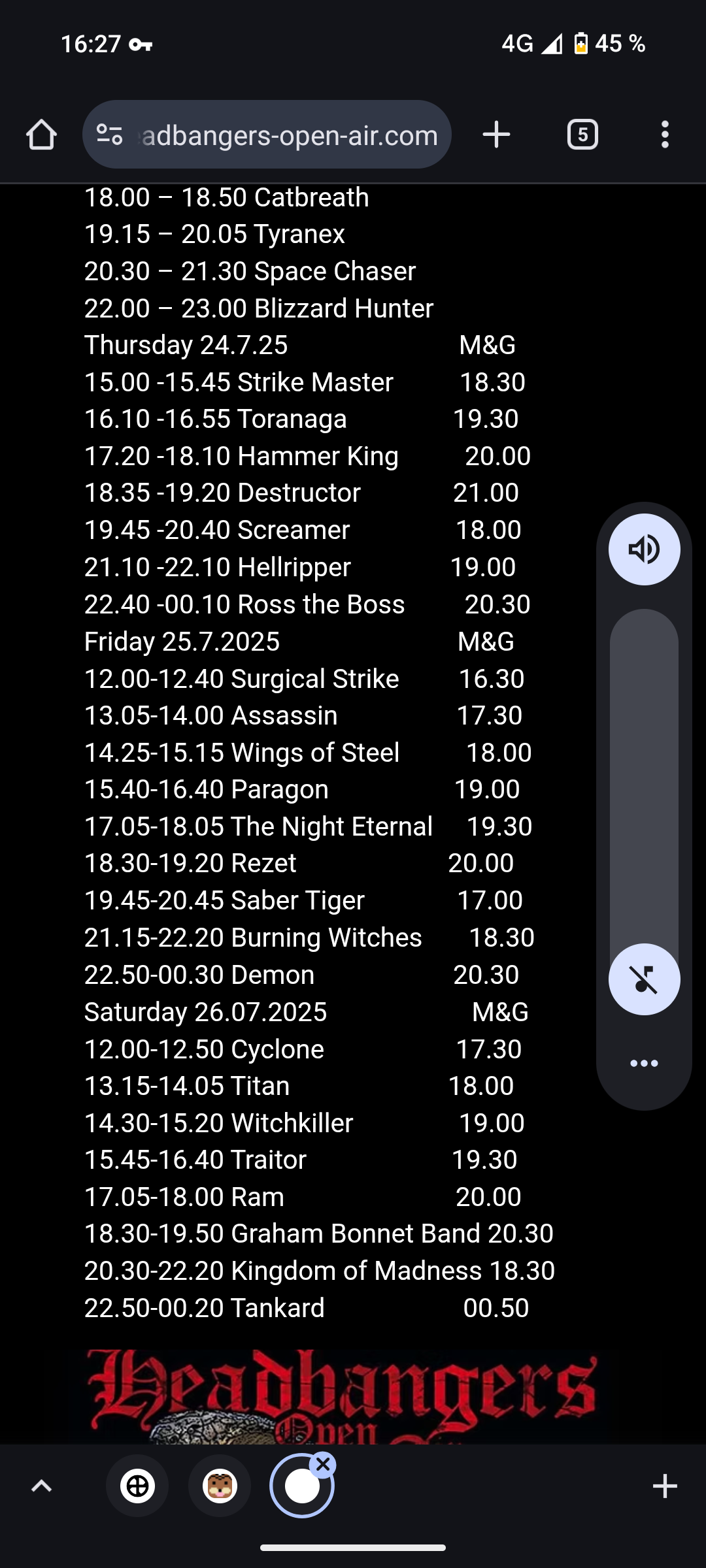The width and height of the screenshot is (706, 1568).
Task: Toggle the ringer mute button
Action: (x=644, y=979)
